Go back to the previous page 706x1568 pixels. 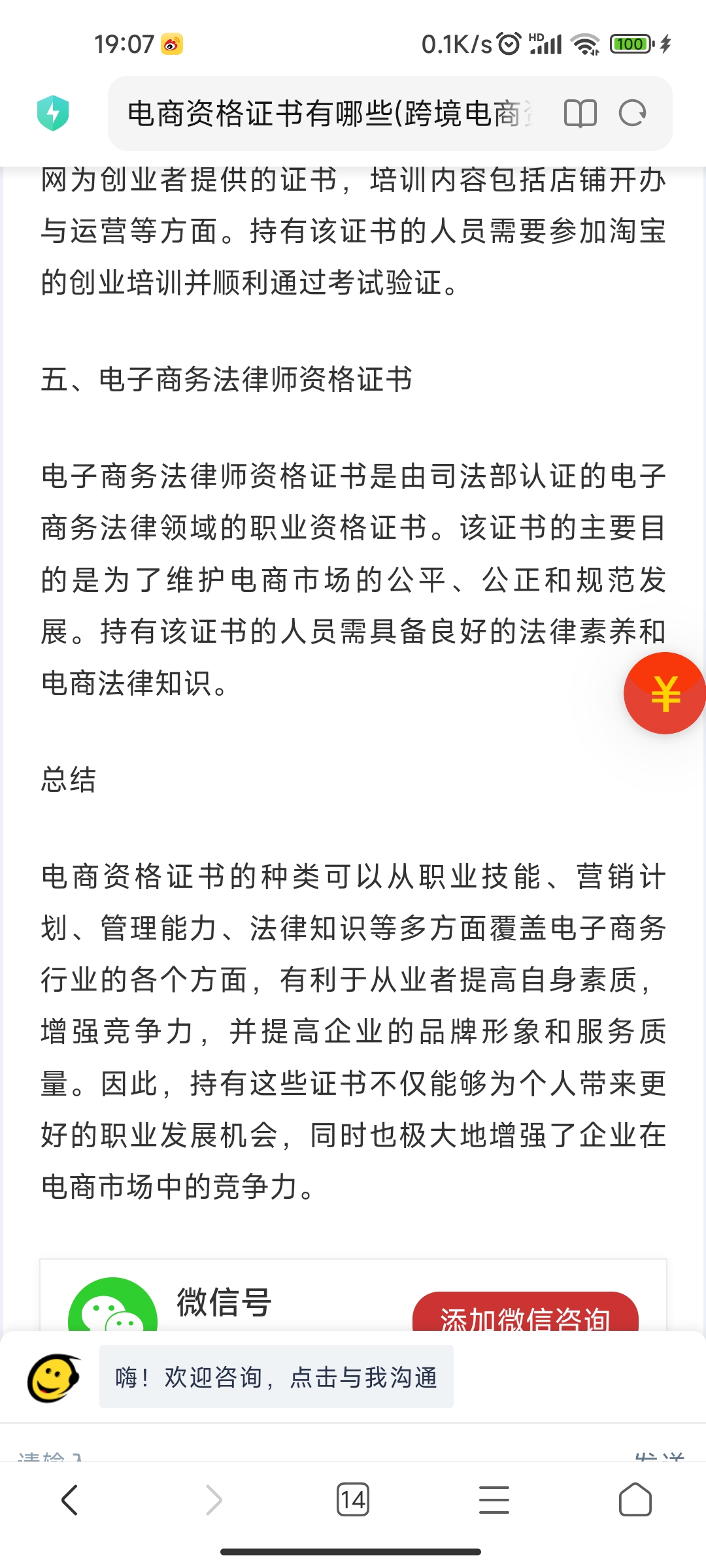pos(70,1499)
